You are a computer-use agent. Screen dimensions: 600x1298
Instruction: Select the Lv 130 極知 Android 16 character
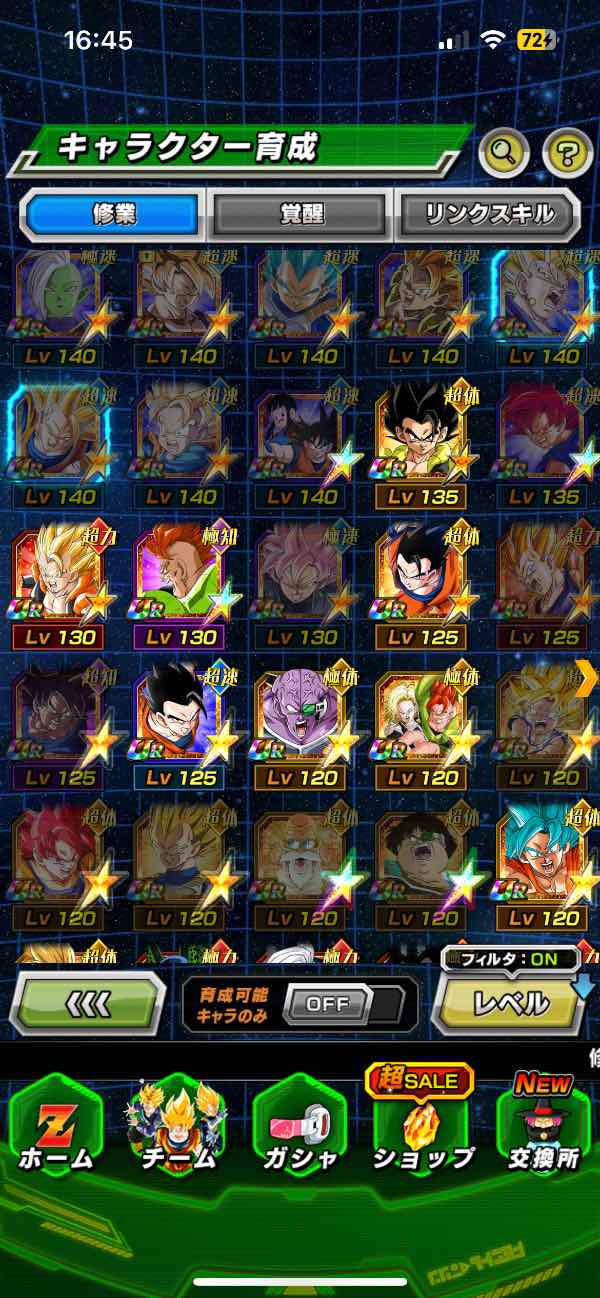[x=180, y=580]
